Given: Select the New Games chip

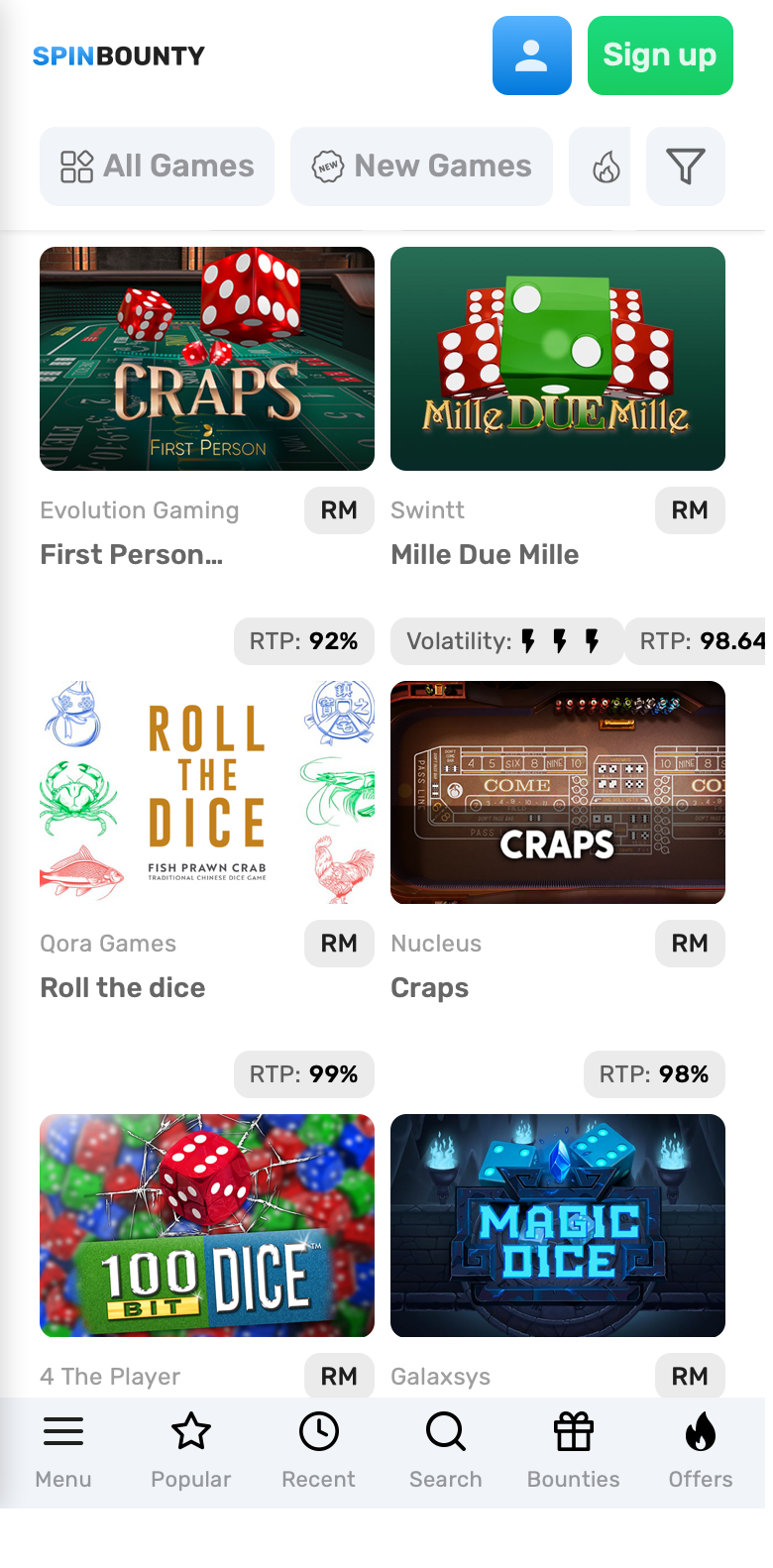Looking at the screenshot, I should pos(421,167).
